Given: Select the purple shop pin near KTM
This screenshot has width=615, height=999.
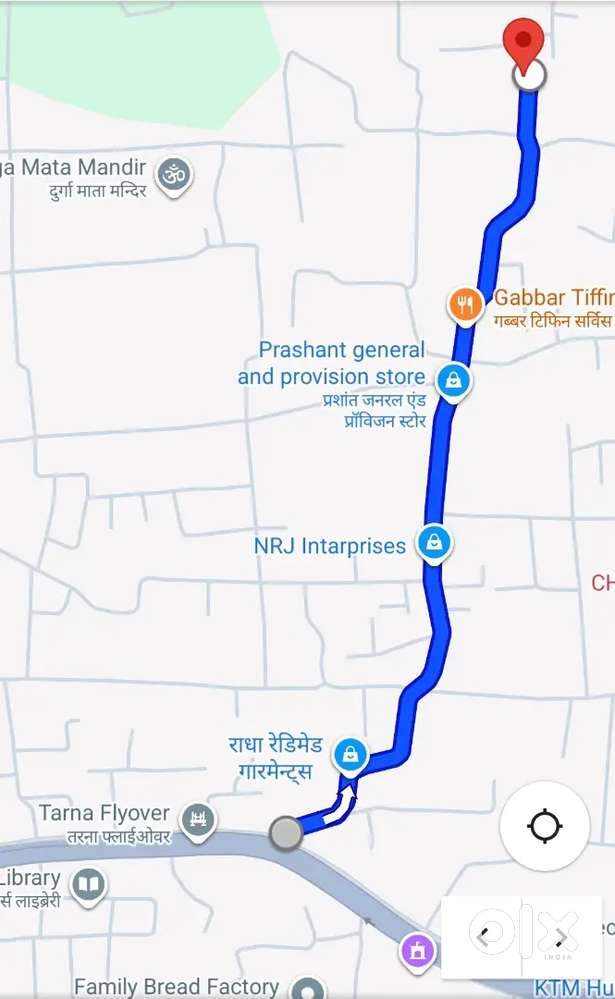Looking at the screenshot, I should 416,949.
